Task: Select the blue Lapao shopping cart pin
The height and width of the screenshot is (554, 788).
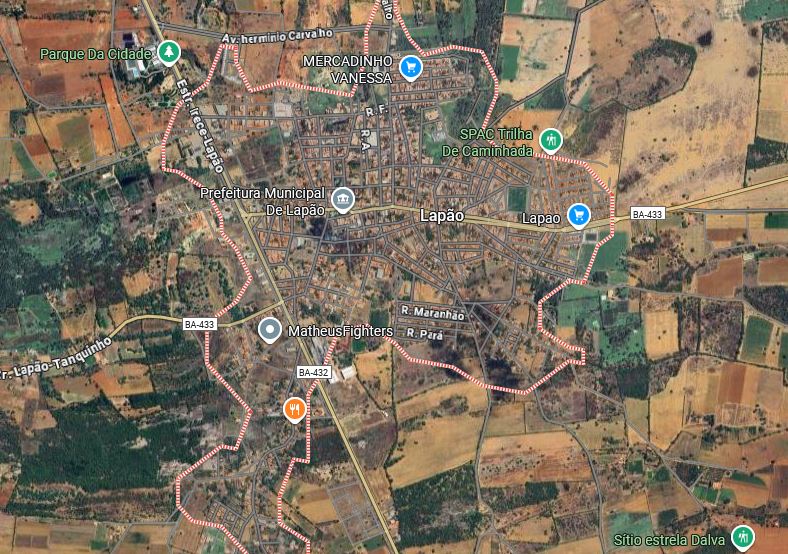Action: pyautogui.click(x=578, y=215)
